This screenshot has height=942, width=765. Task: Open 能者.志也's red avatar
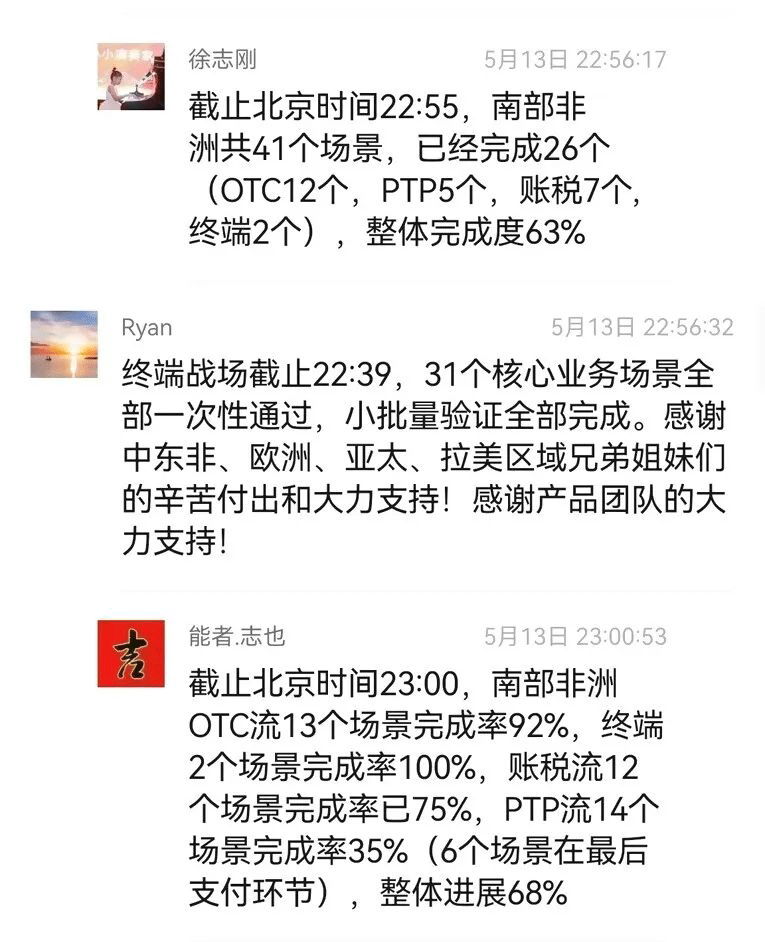coord(130,653)
